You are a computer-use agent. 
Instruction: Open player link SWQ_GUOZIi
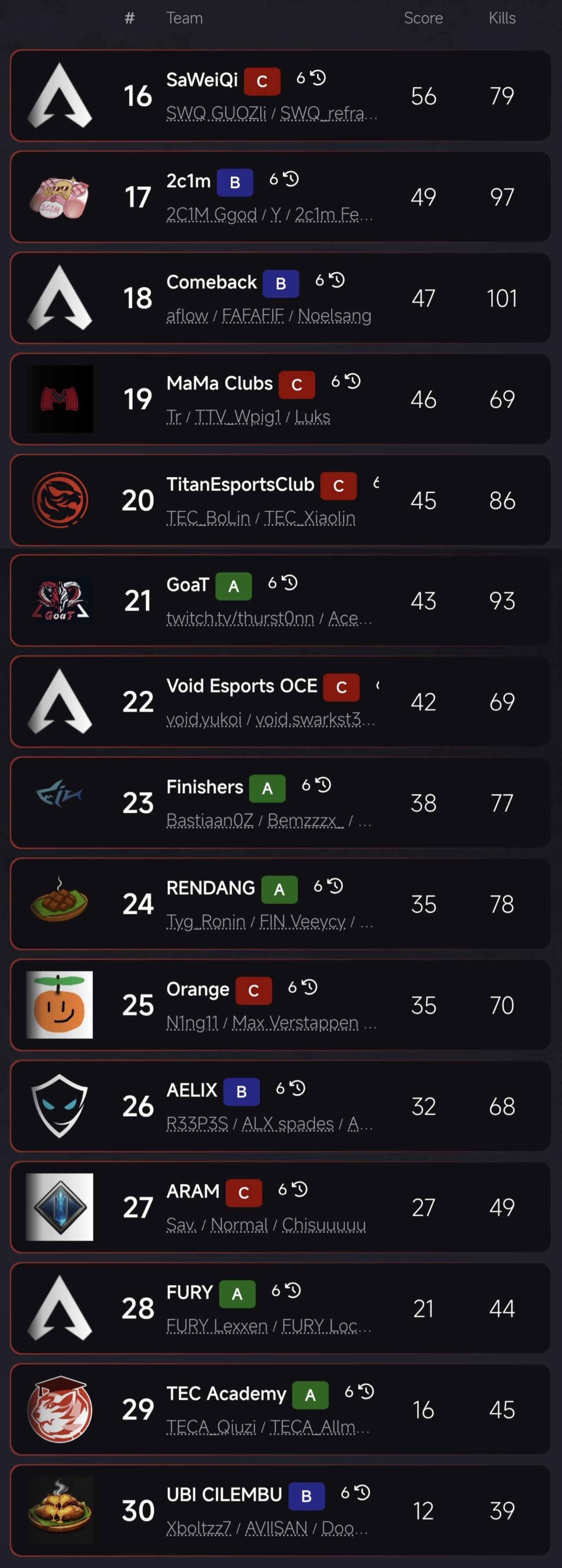(x=216, y=113)
